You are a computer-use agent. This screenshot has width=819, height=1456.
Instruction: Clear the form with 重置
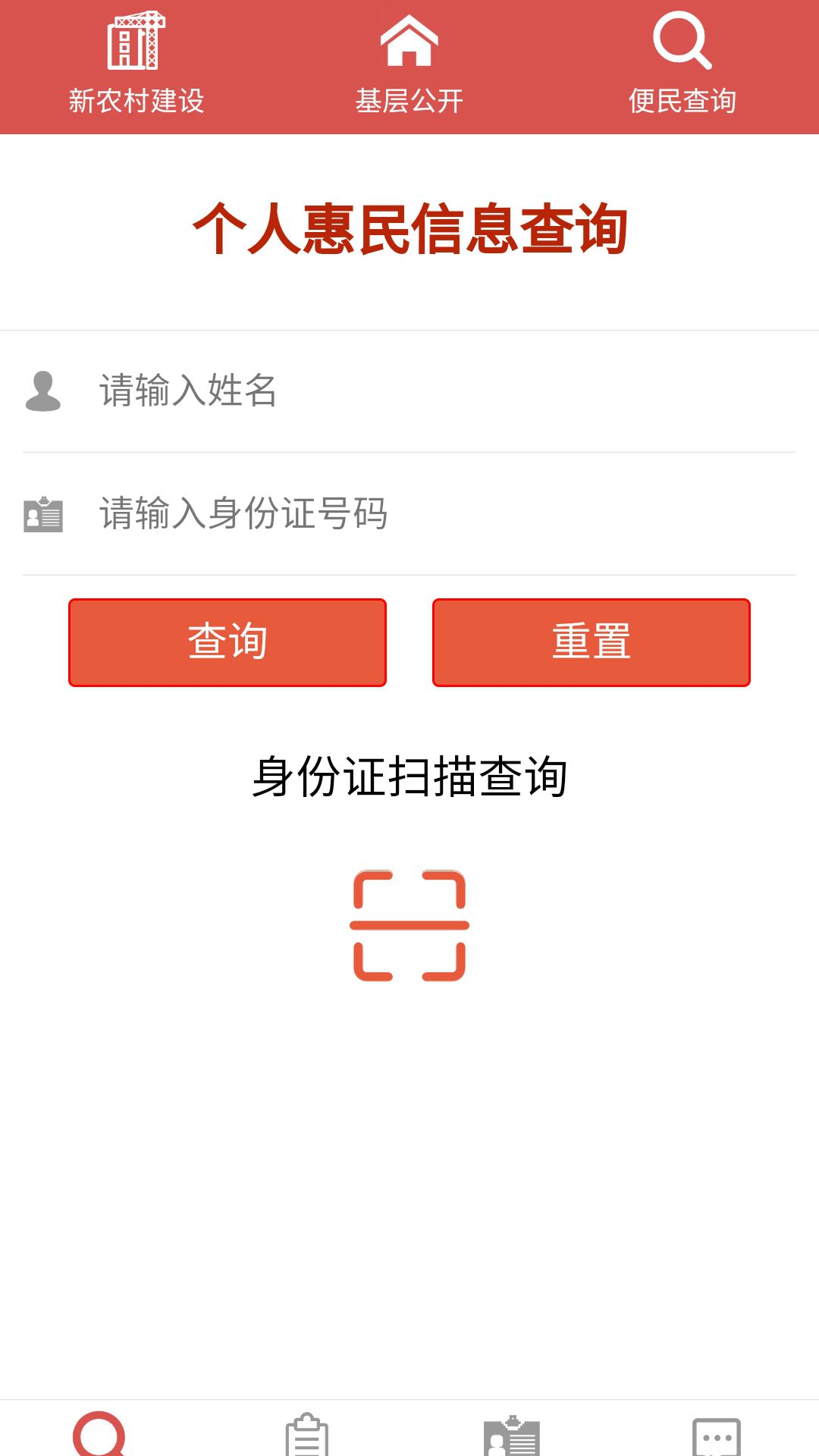[591, 642]
